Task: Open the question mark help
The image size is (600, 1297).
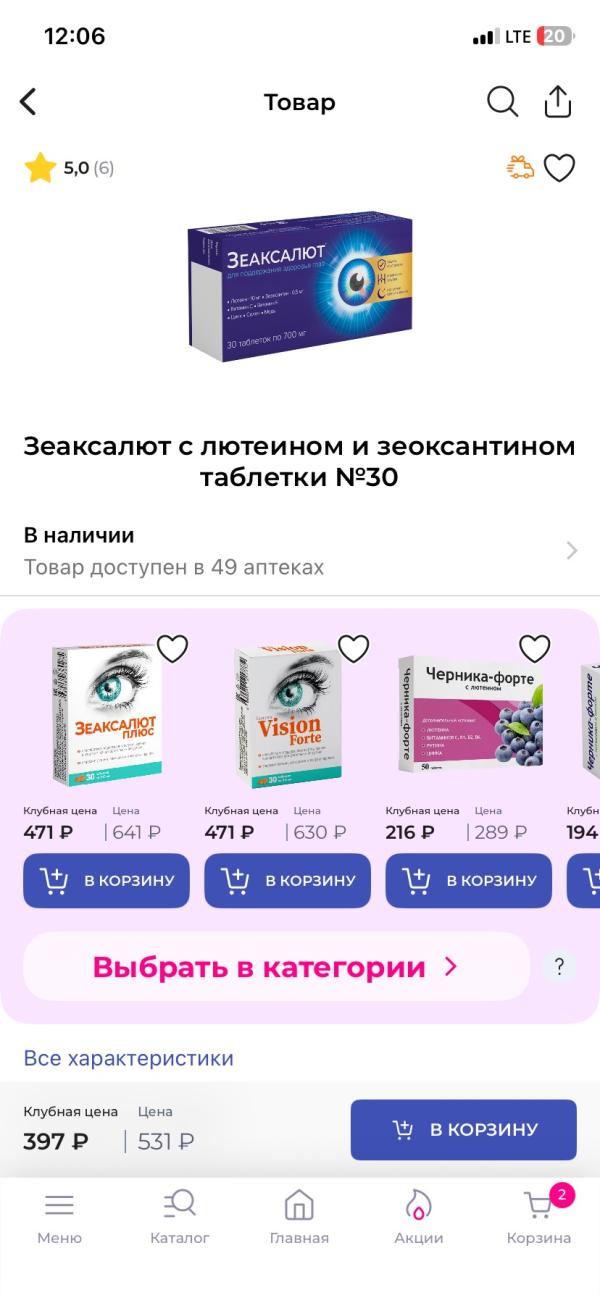Action: (559, 967)
